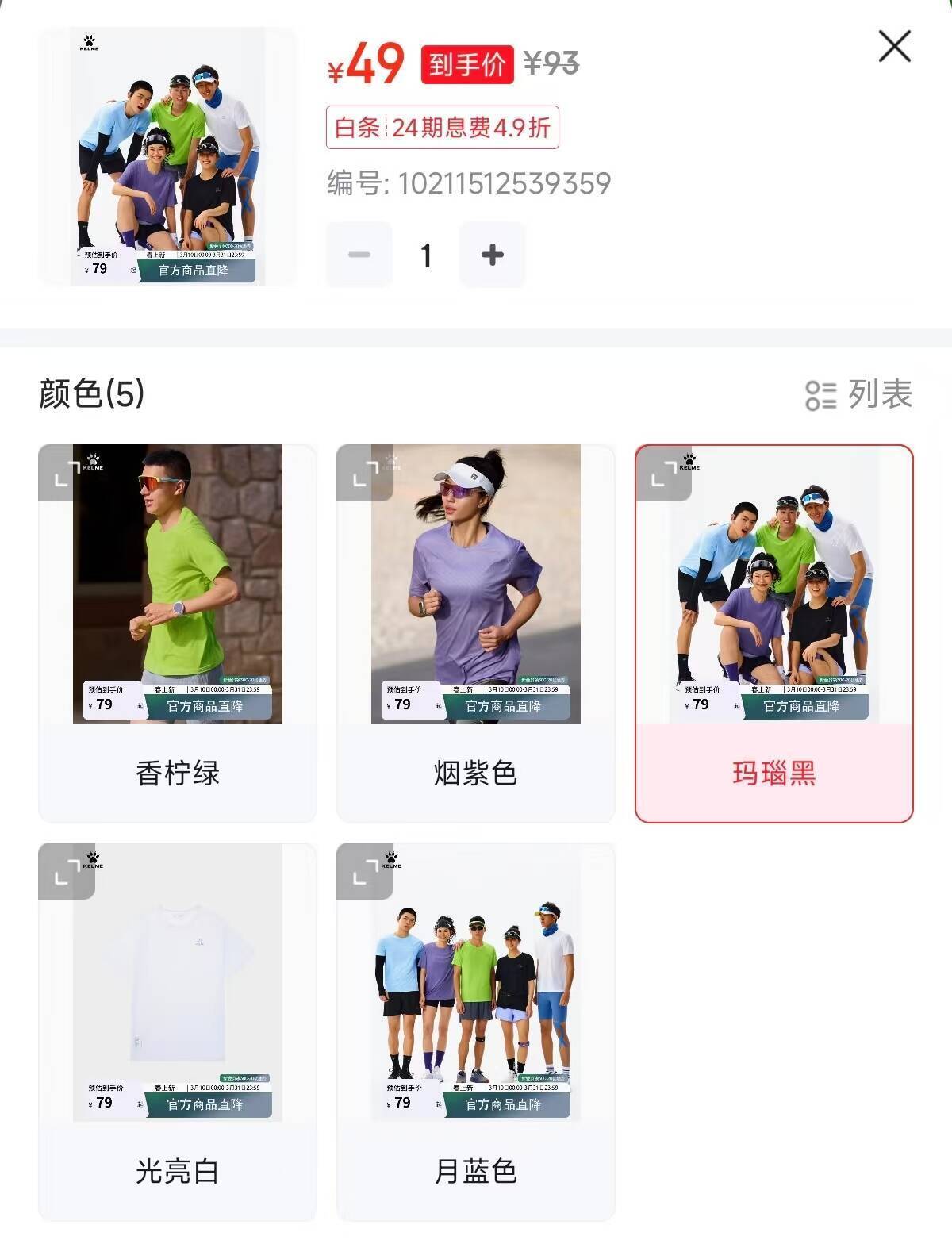Image resolution: width=952 pixels, height=1240 pixels.
Task: Click the enlarge icon on 香柠绿 thumbnail
Action: click(x=63, y=476)
